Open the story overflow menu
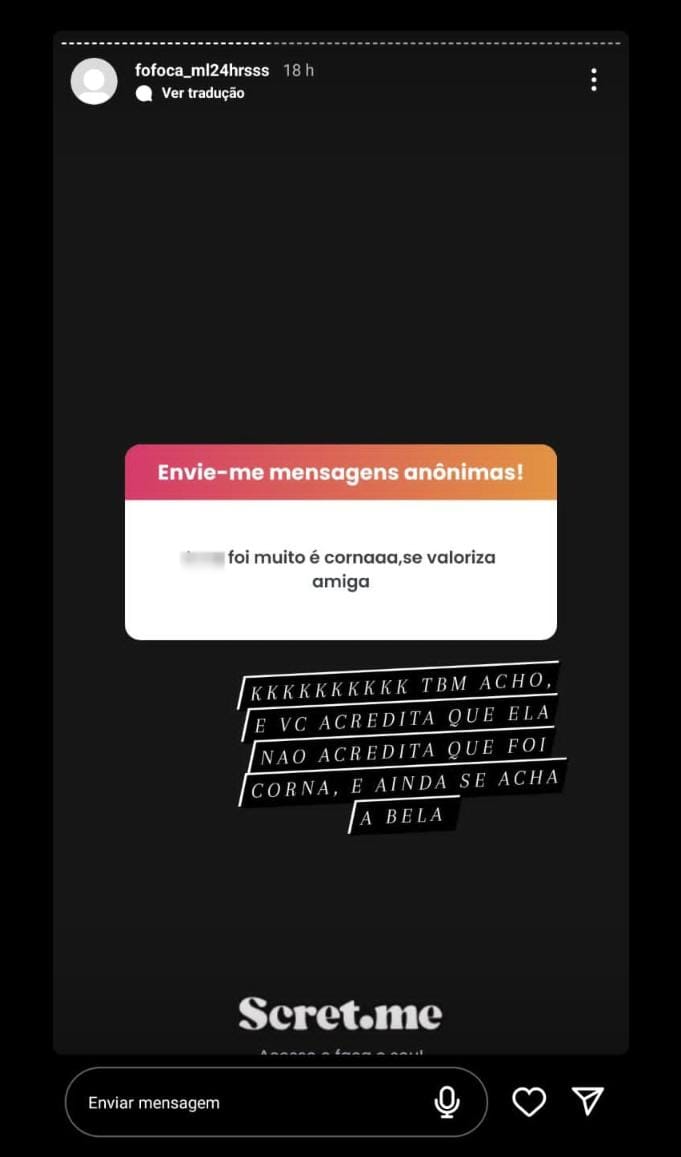The height and width of the screenshot is (1157, 681). pyautogui.click(x=594, y=80)
